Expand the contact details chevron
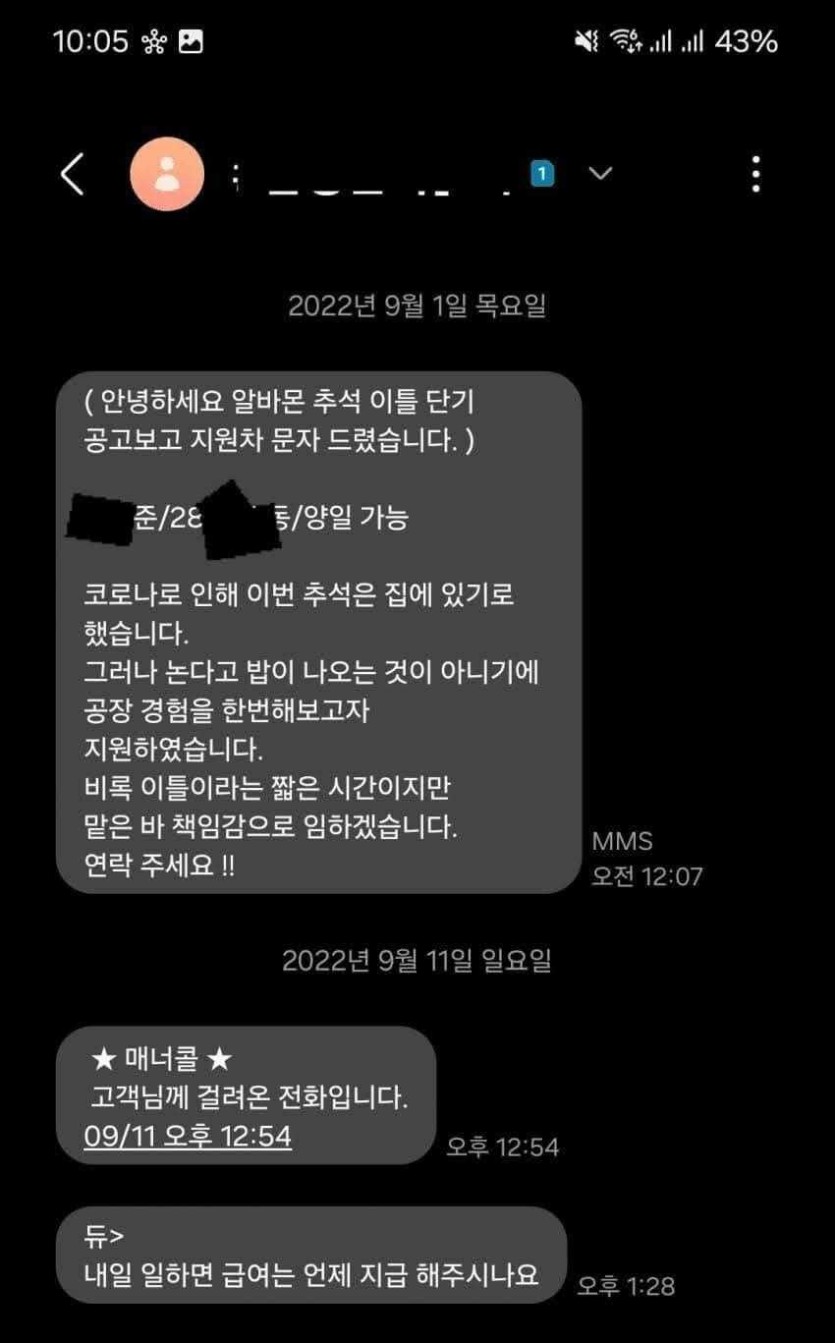The width and height of the screenshot is (835, 1343). pyautogui.click(x=600, y=174)
